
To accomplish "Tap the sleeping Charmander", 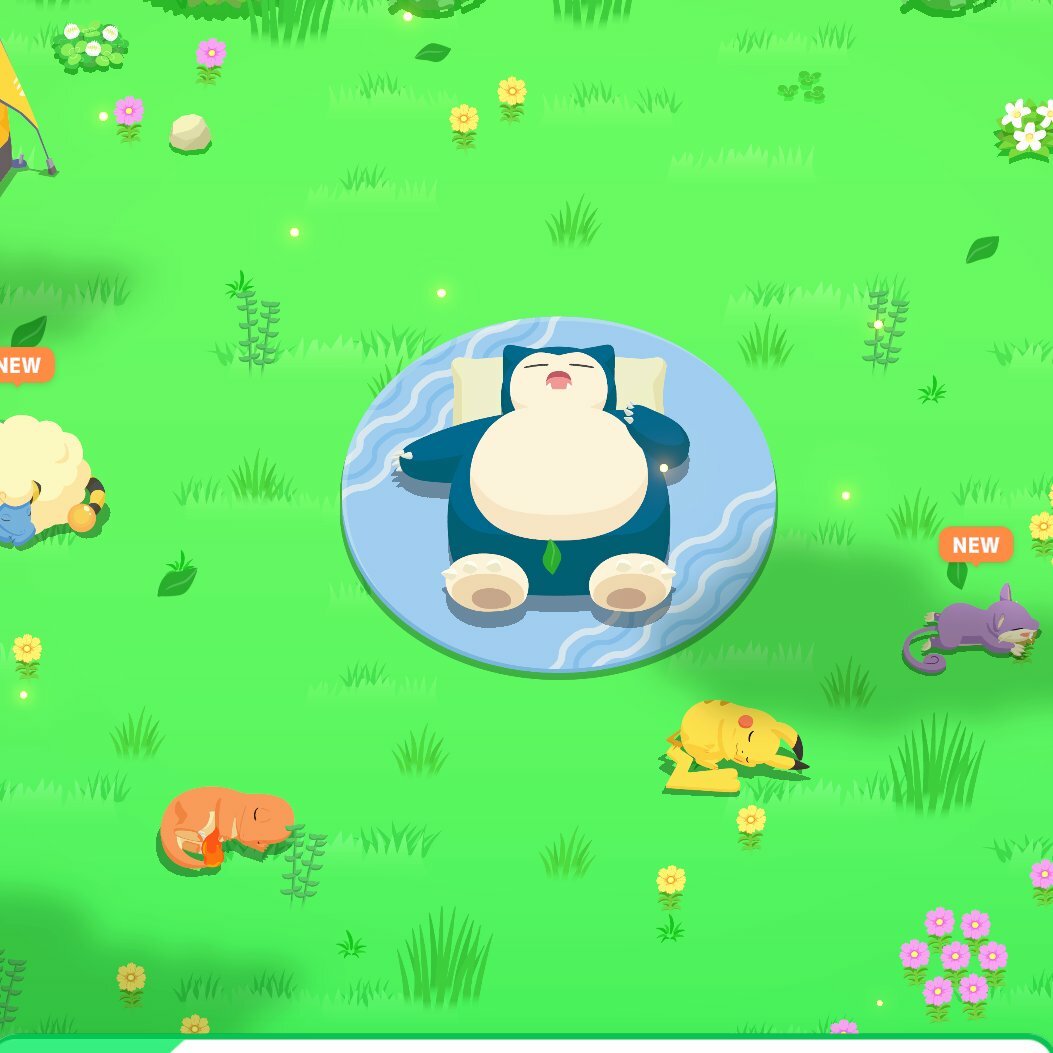I will (225, 825).
